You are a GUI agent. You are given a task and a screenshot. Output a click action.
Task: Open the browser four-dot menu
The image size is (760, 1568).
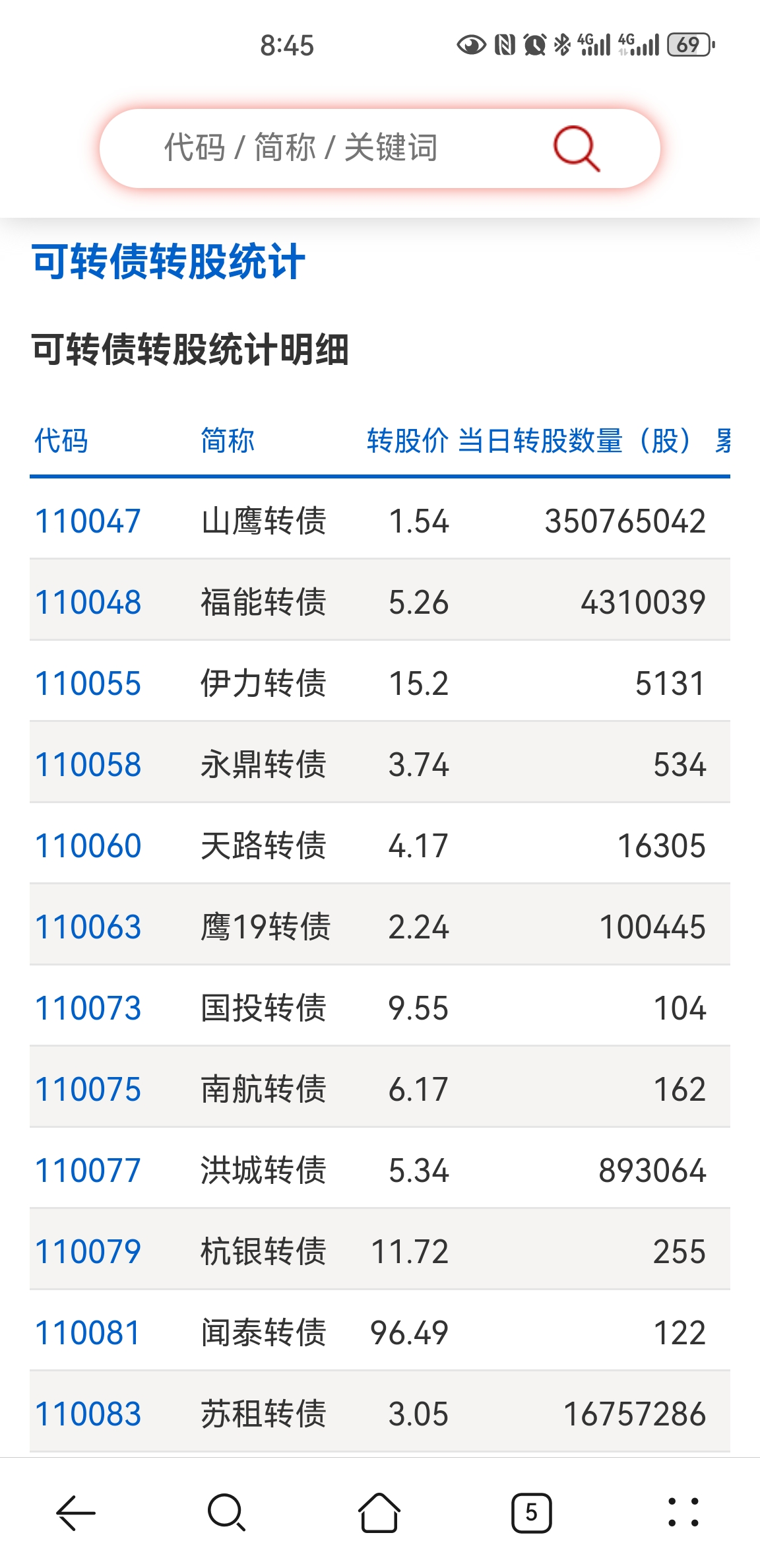click(x=683, y=1513)
